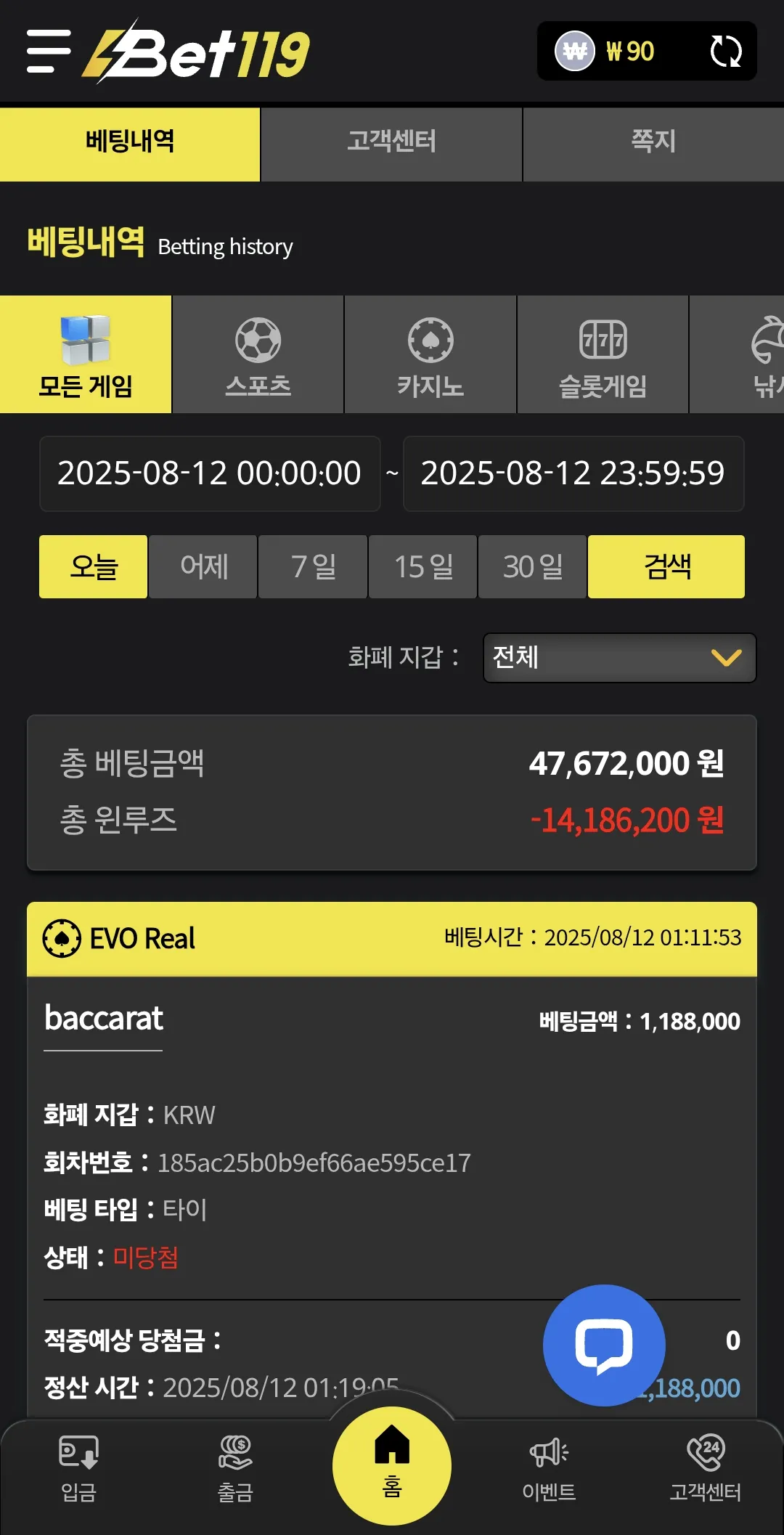This screenshot has width=784, height=1535.
Task: Set range to 15일
Action: pos(423,567)
